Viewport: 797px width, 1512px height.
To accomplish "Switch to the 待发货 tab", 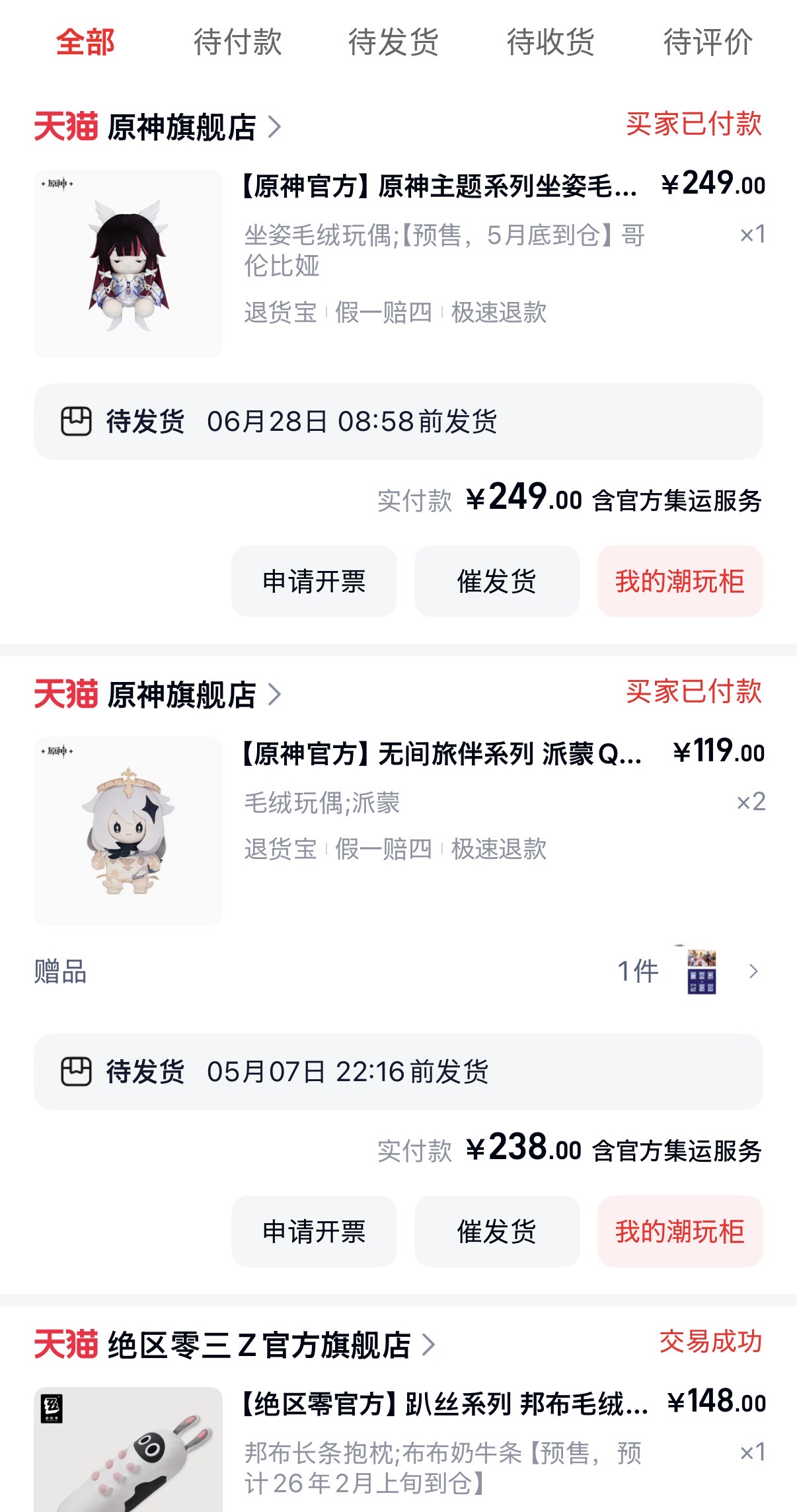I will [x=393, y=42].
